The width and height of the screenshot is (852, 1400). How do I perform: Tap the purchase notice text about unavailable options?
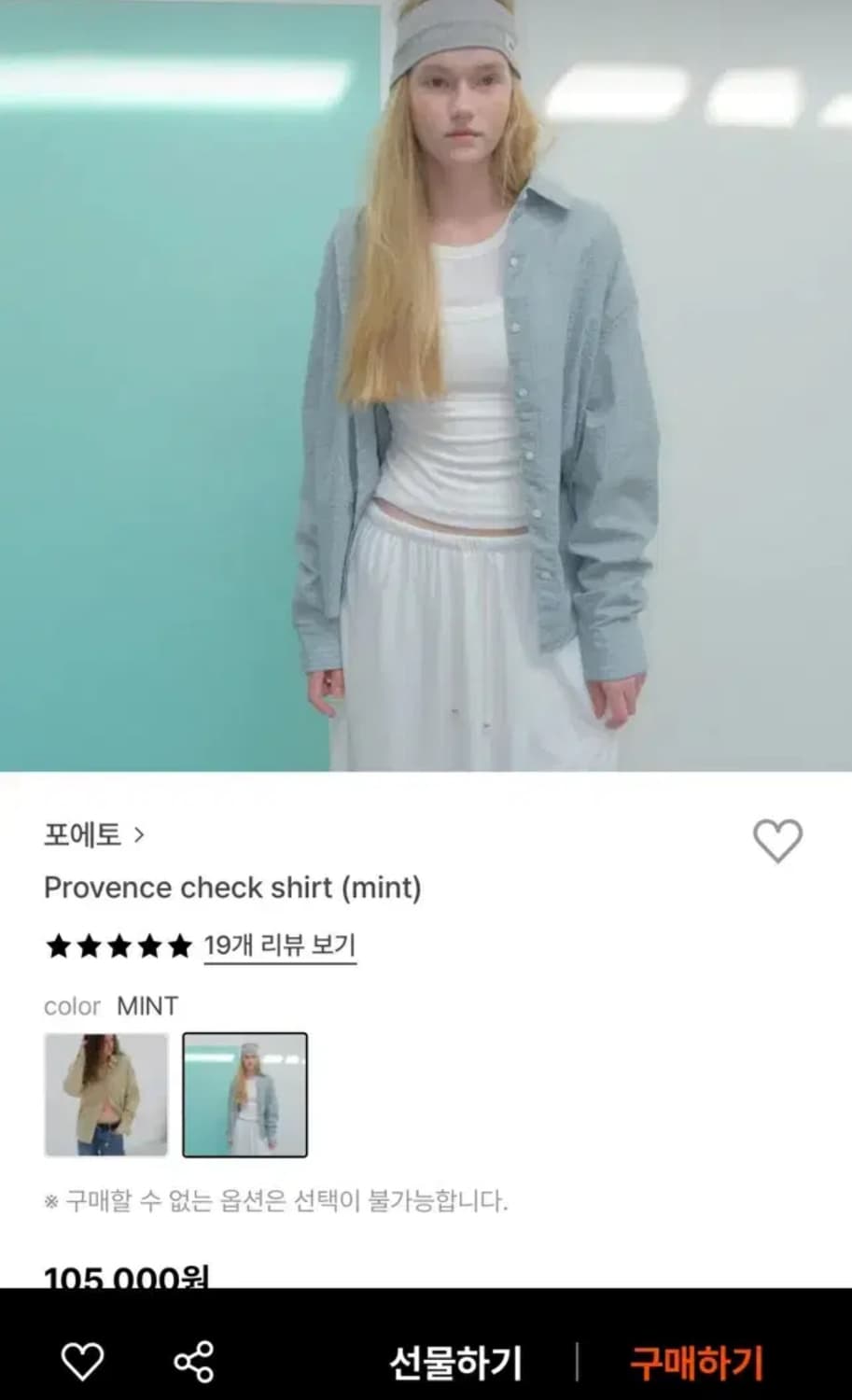click(276, 1203)
